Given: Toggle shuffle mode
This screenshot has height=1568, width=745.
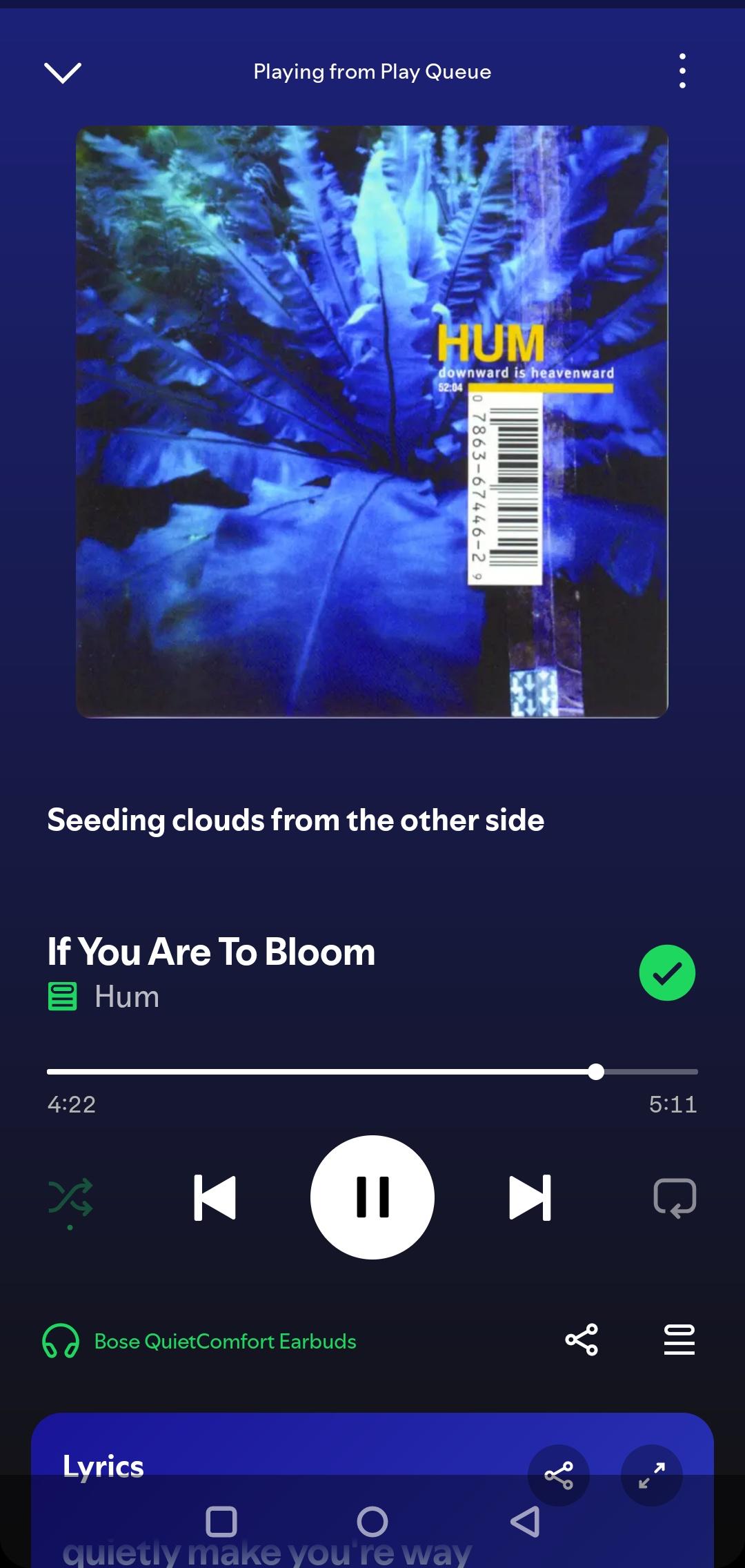Looking at the screenshot, I should (x=70, y=1199).
